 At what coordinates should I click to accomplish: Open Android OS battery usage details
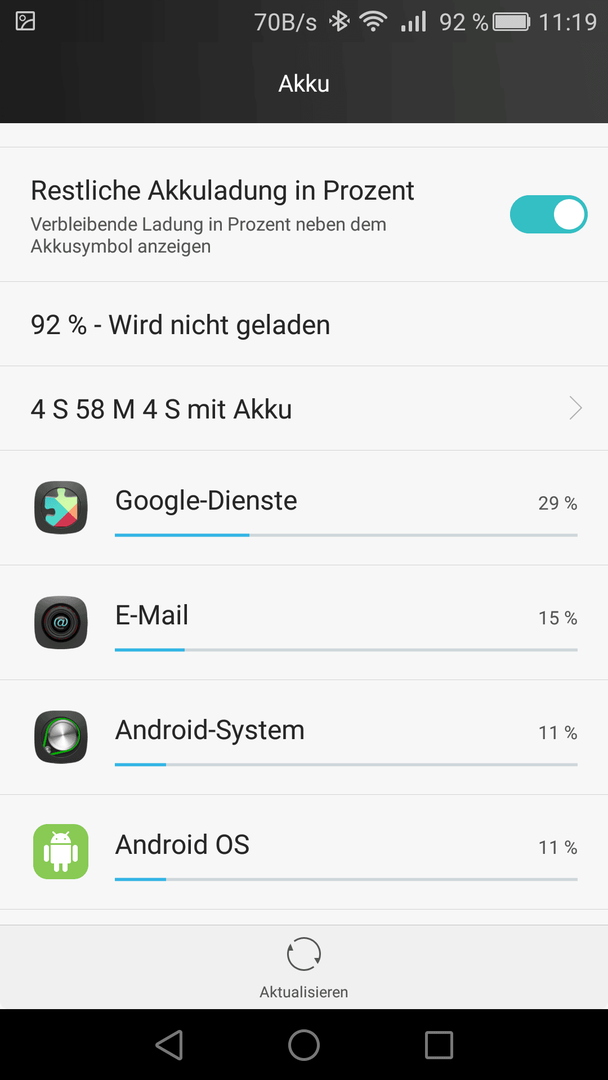pyautogui.click(x=304, y=851)
